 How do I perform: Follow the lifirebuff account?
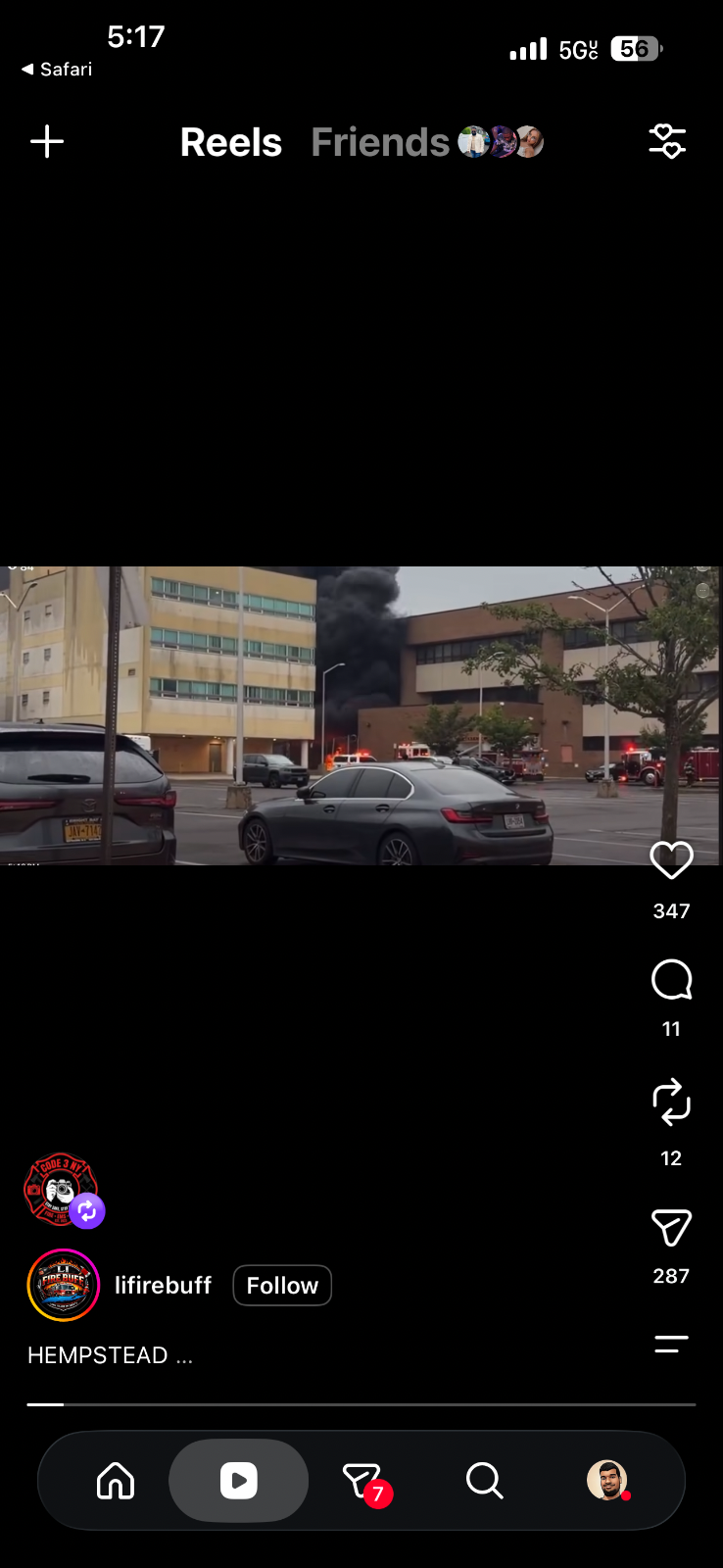pos(282,1285)
